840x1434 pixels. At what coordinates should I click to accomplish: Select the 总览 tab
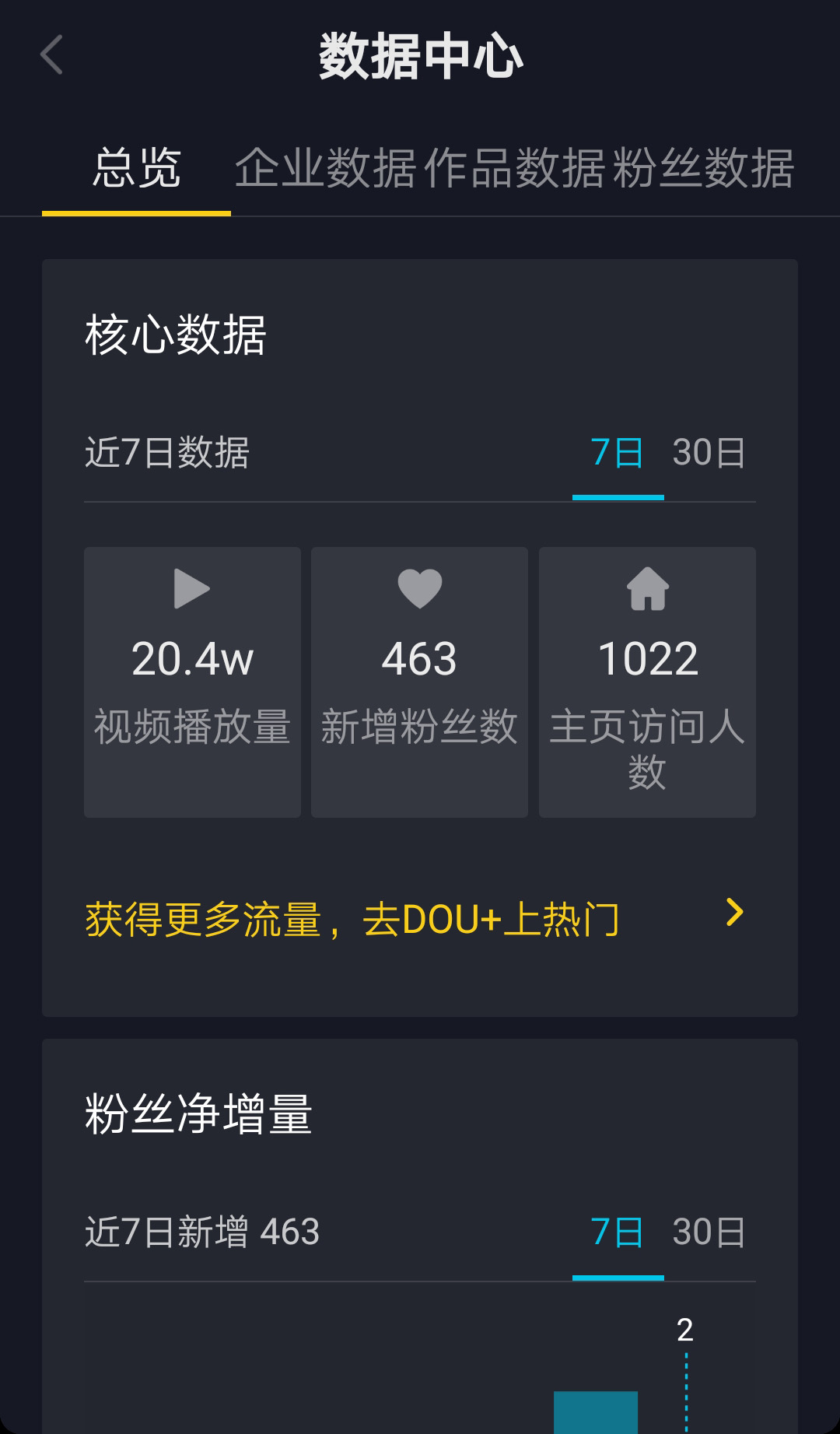click(137, 168)
